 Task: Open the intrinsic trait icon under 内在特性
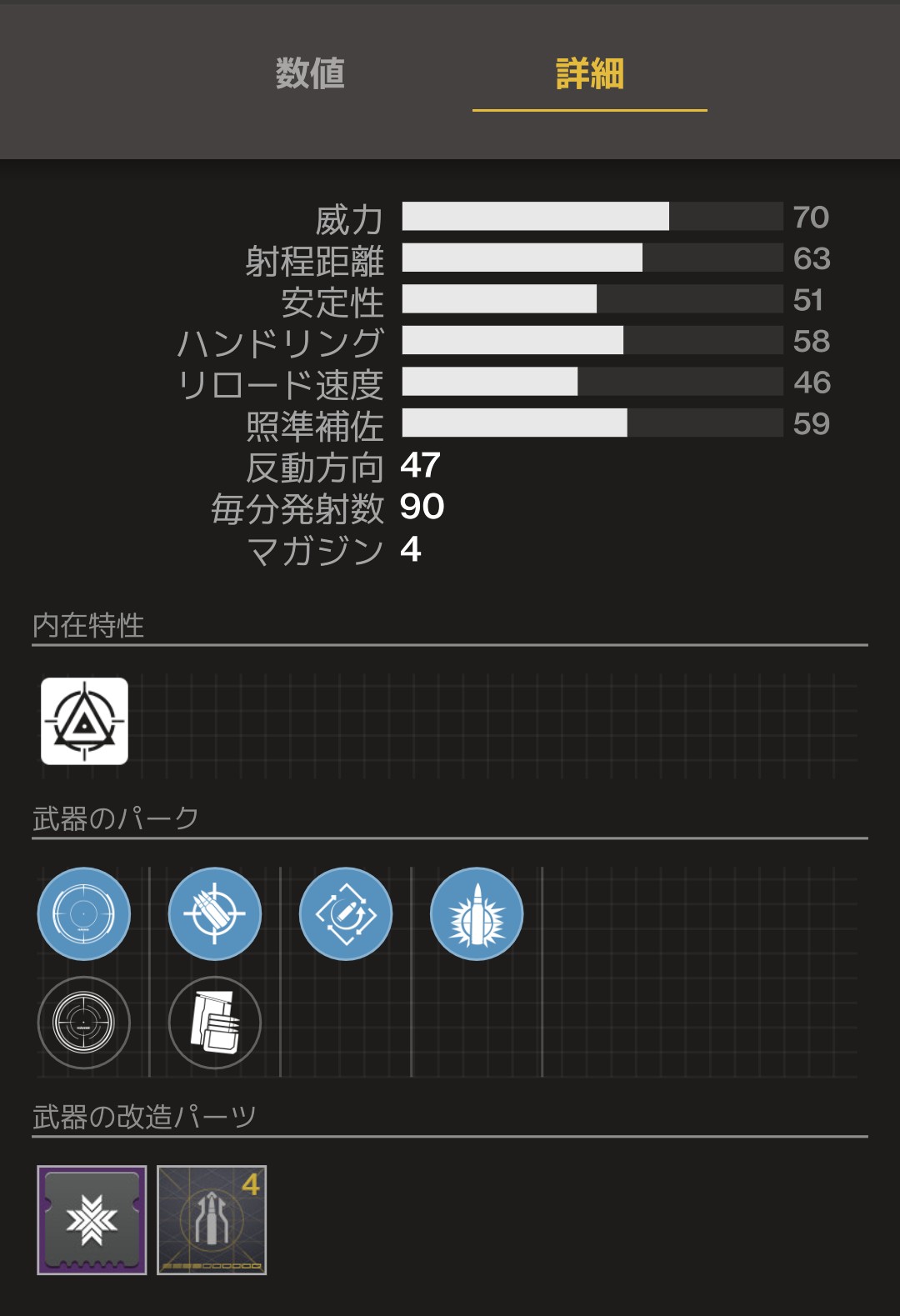pos(84,721)
